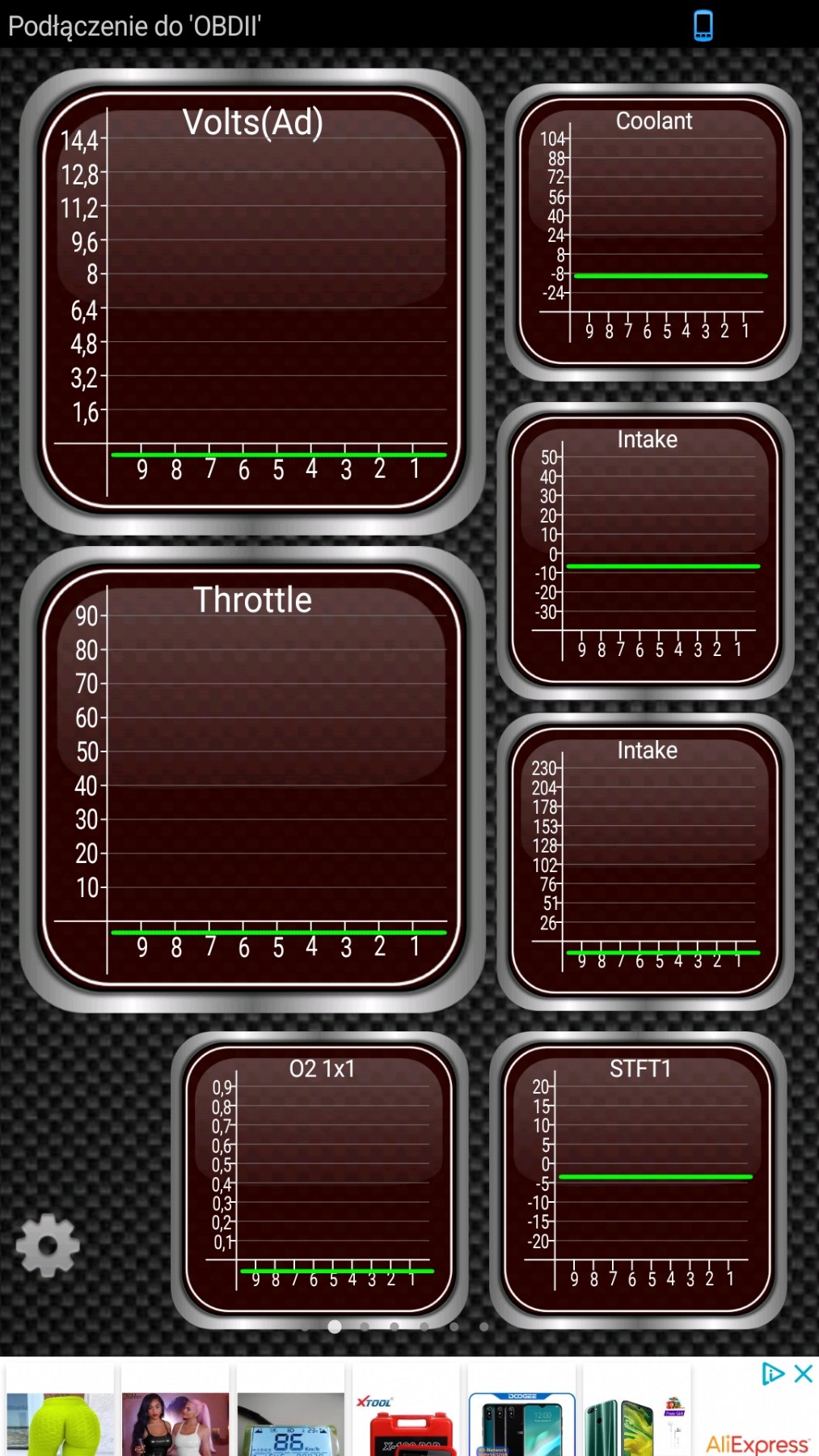Screen dimensions: 819x1456
Task: Open the AdChoices info icon
Action: point(773,1373)
